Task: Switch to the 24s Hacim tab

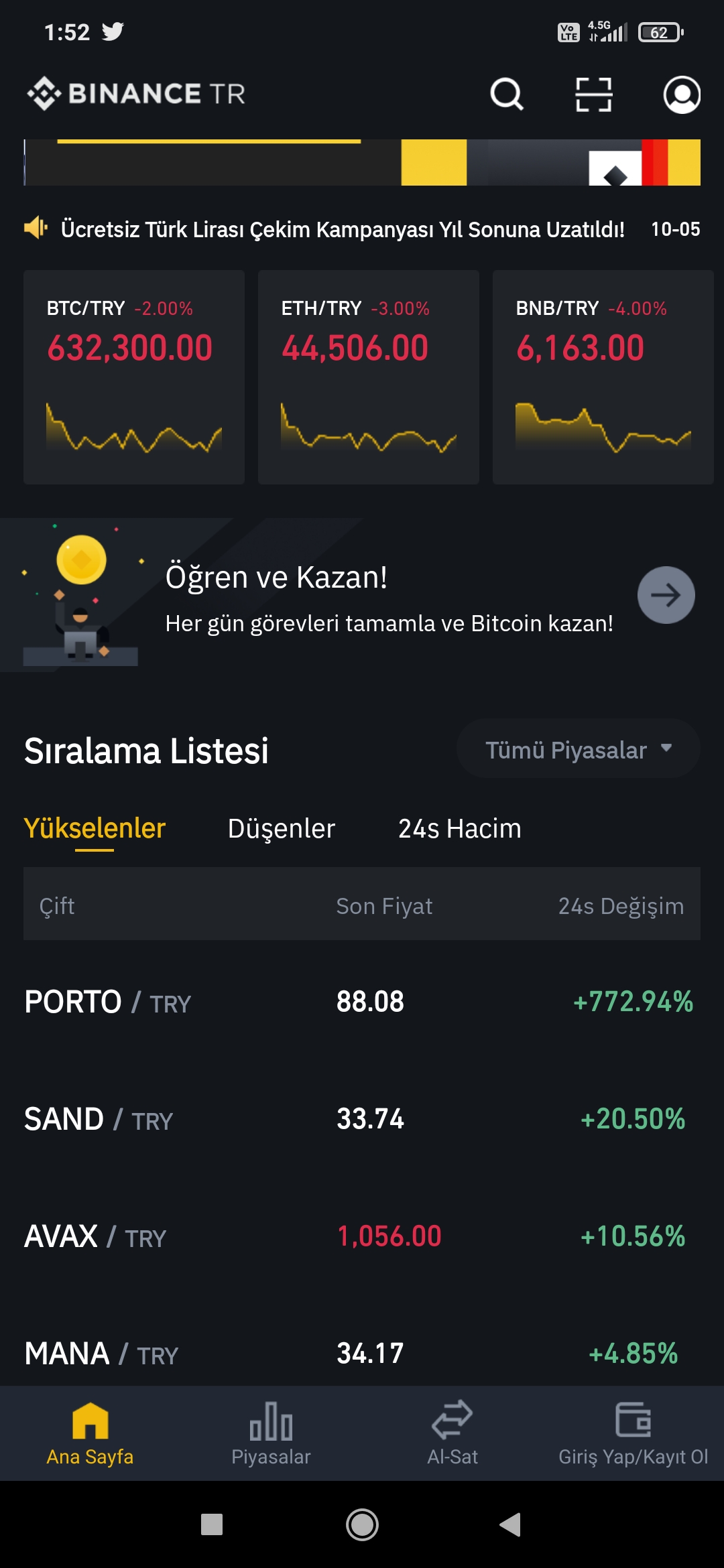Action: (460, 829)
